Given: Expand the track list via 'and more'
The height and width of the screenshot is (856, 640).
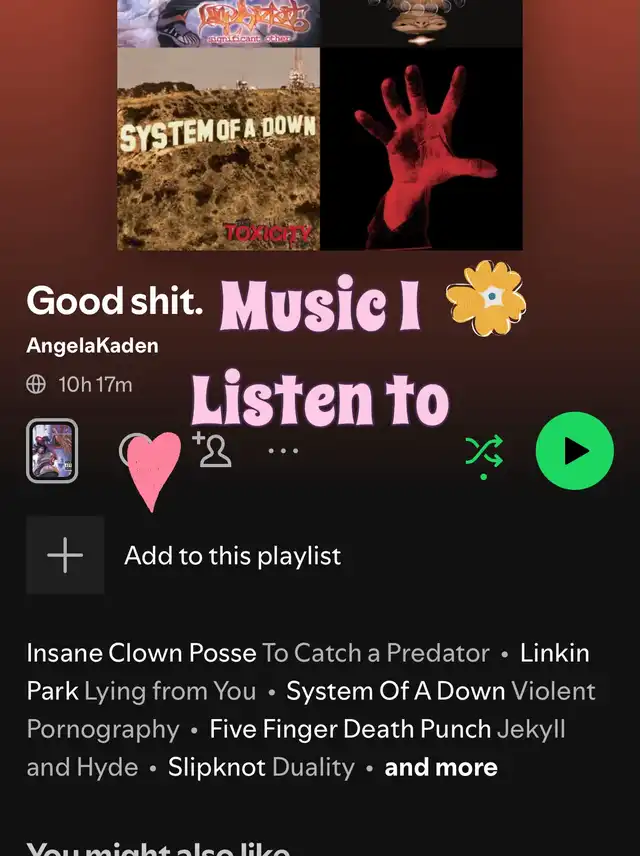Looking at the screenshot, I should (x=441, y=768).
